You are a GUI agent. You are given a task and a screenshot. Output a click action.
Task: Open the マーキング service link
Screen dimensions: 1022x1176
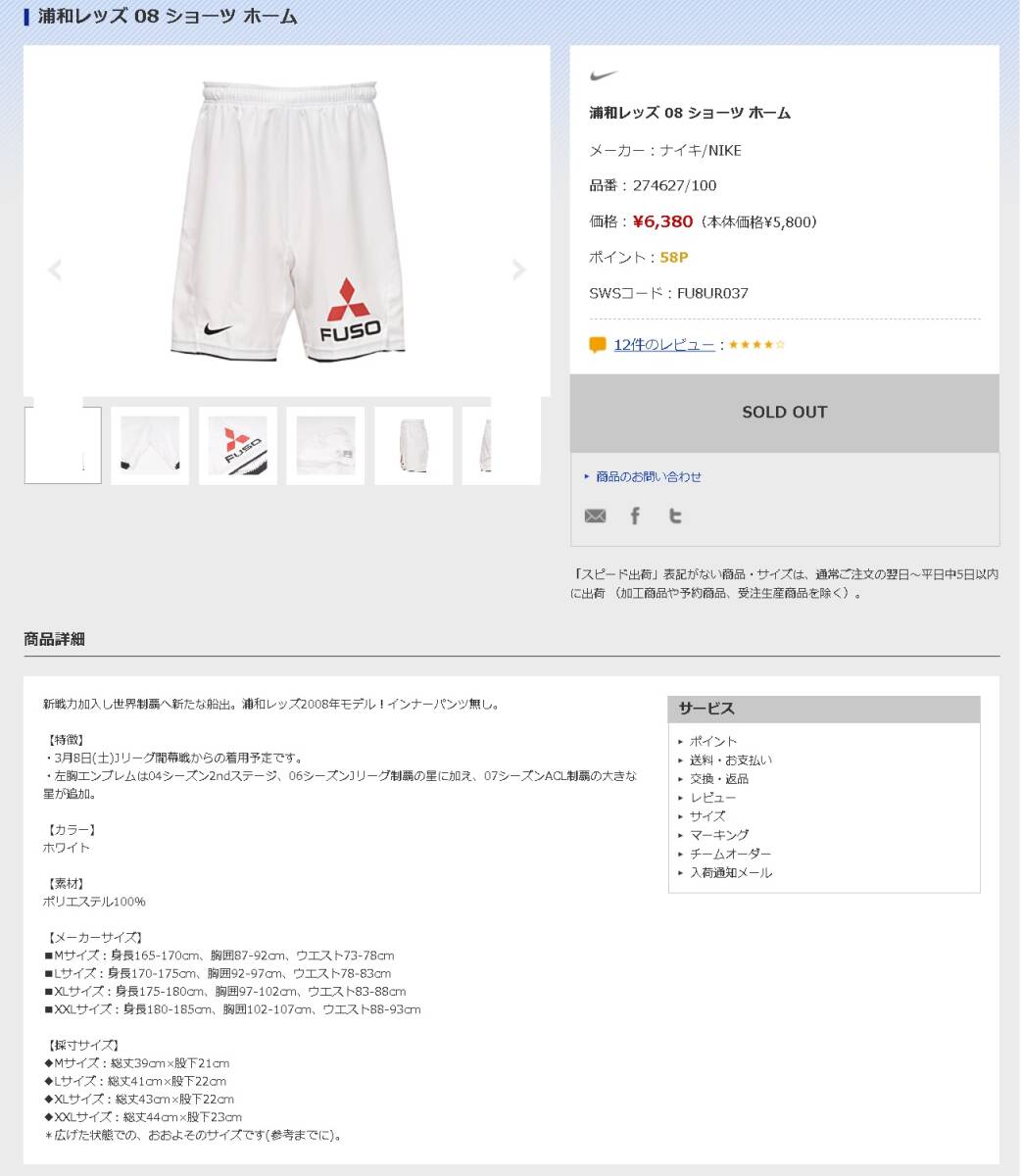719,835
